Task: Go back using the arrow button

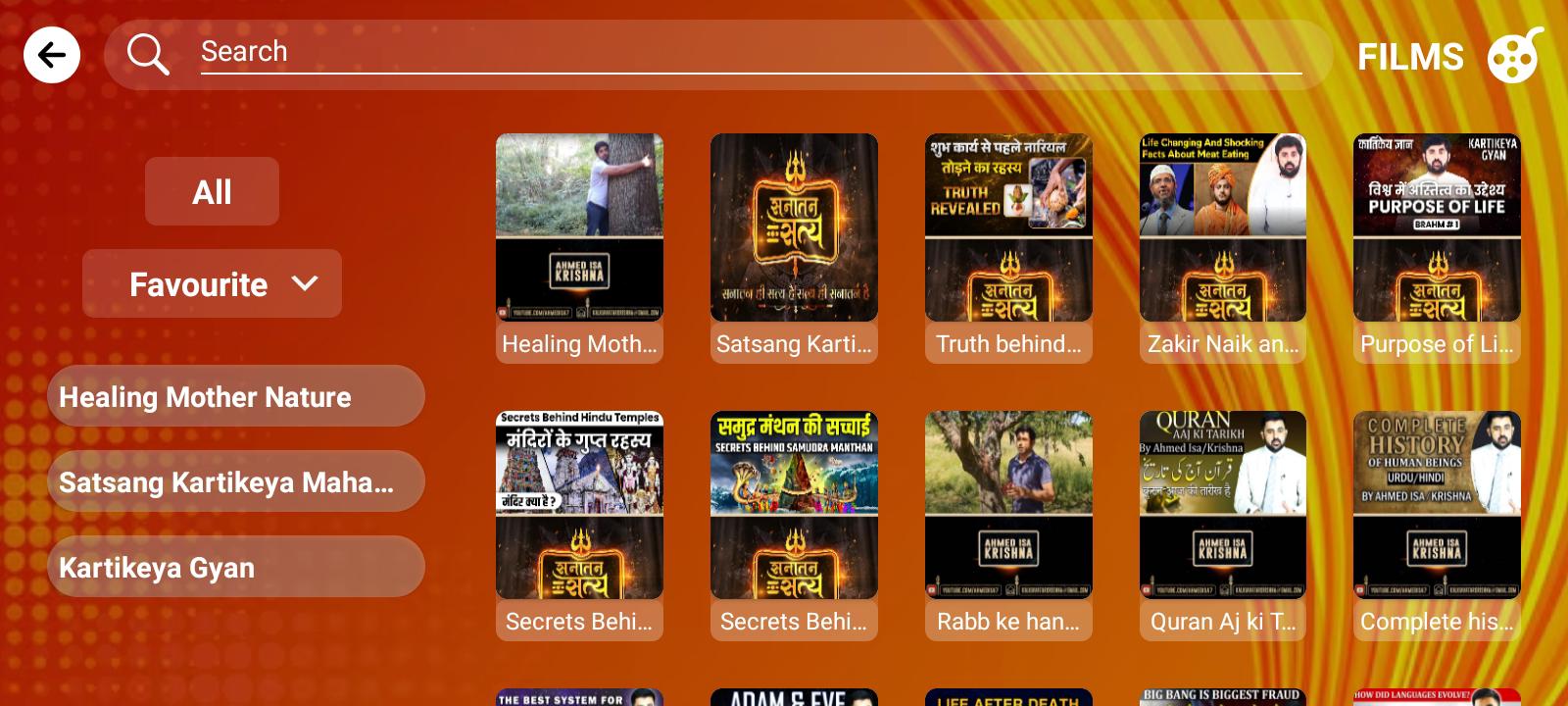Action: (x=52, y=55)
